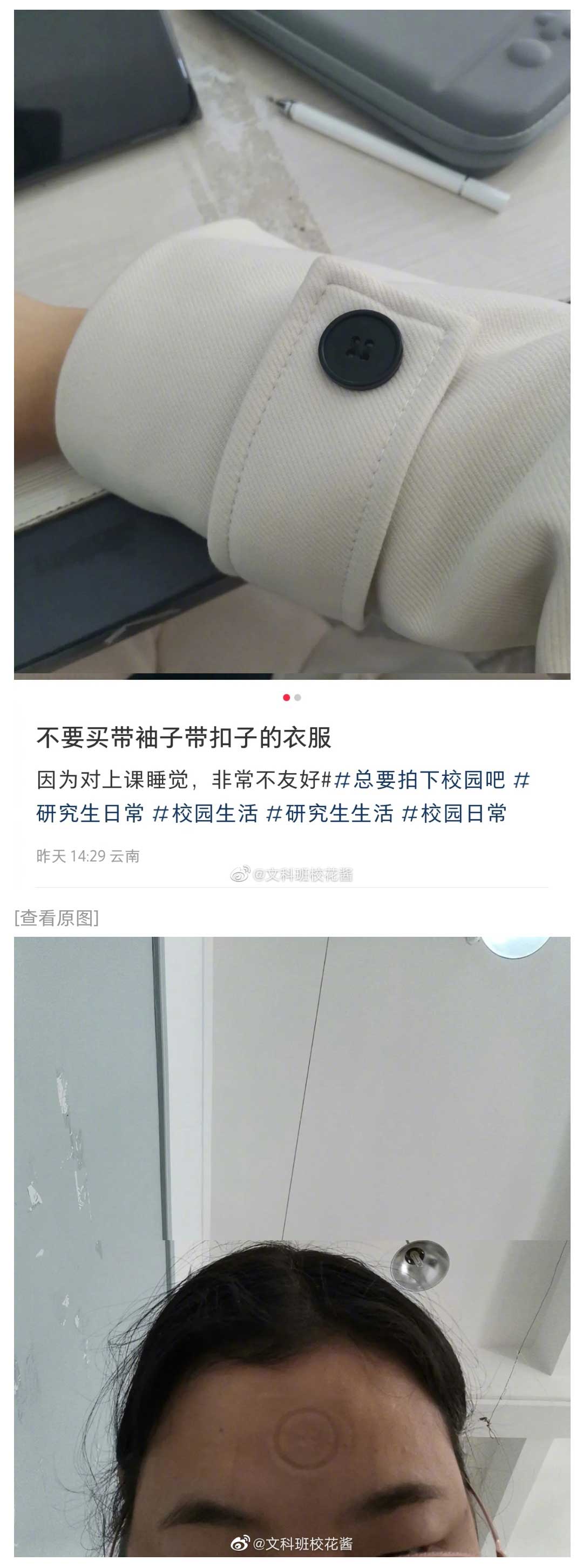Tap the 查看原图 link

pos(57,917)
